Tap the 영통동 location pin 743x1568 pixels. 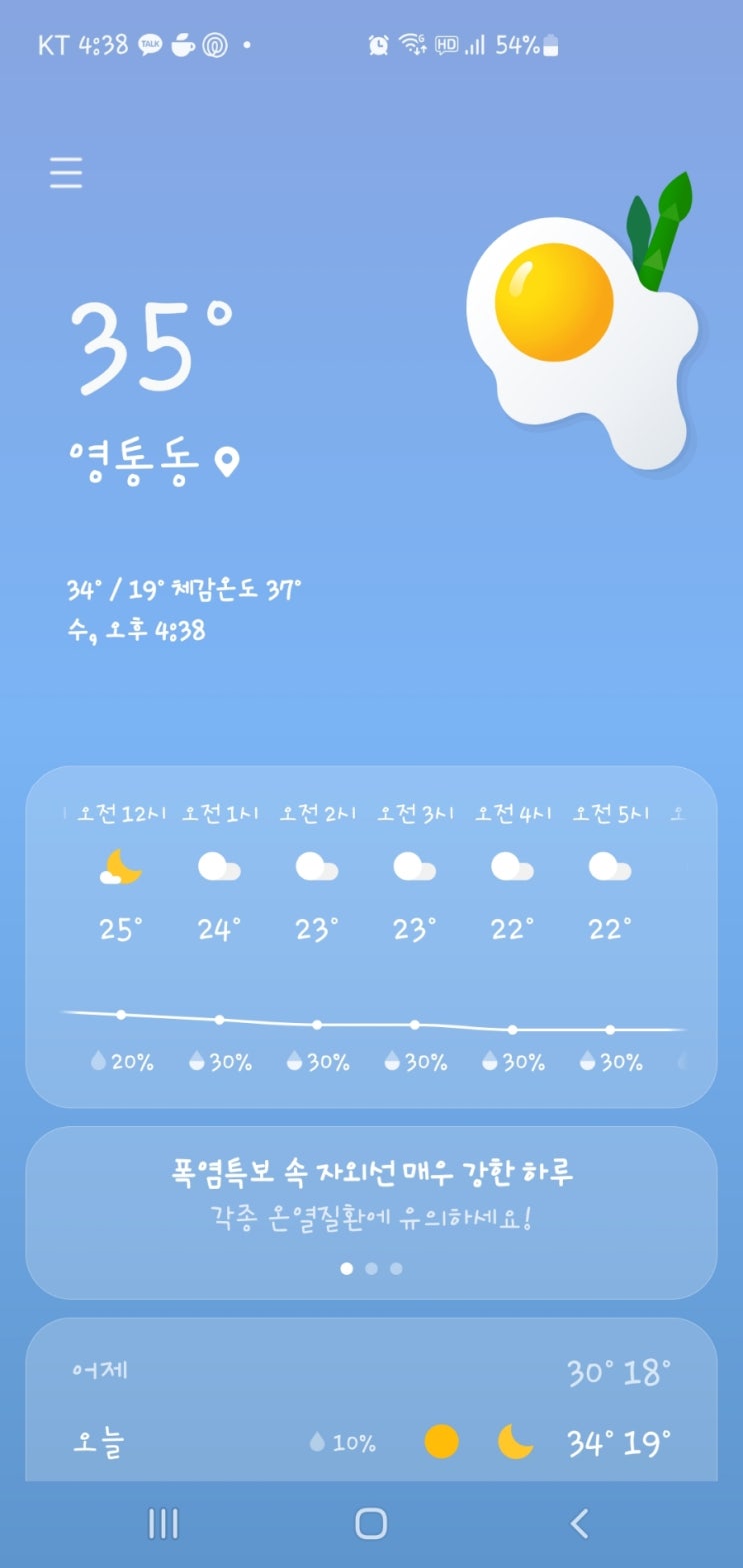(x=228, y=462)
